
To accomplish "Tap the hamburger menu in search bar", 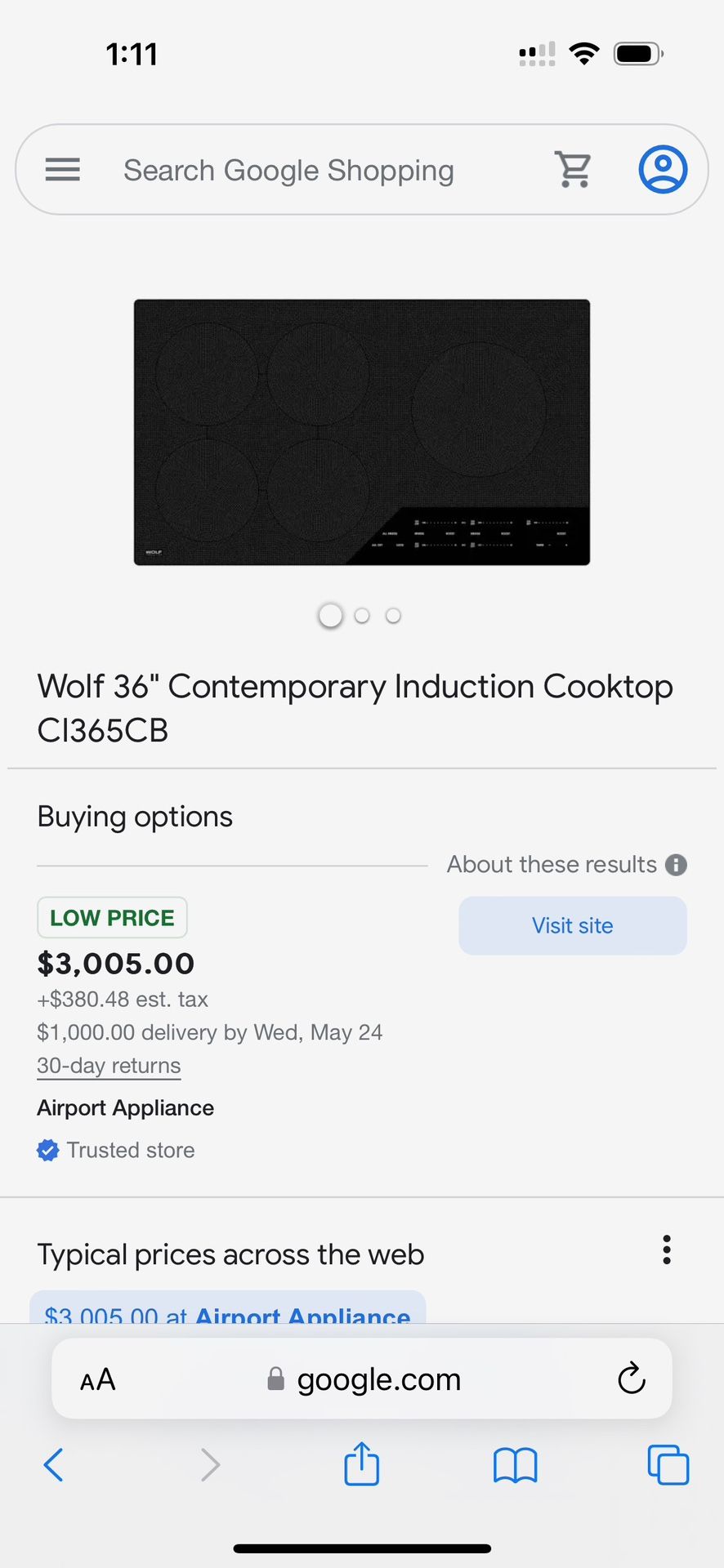I will click(x=62, y=169).
